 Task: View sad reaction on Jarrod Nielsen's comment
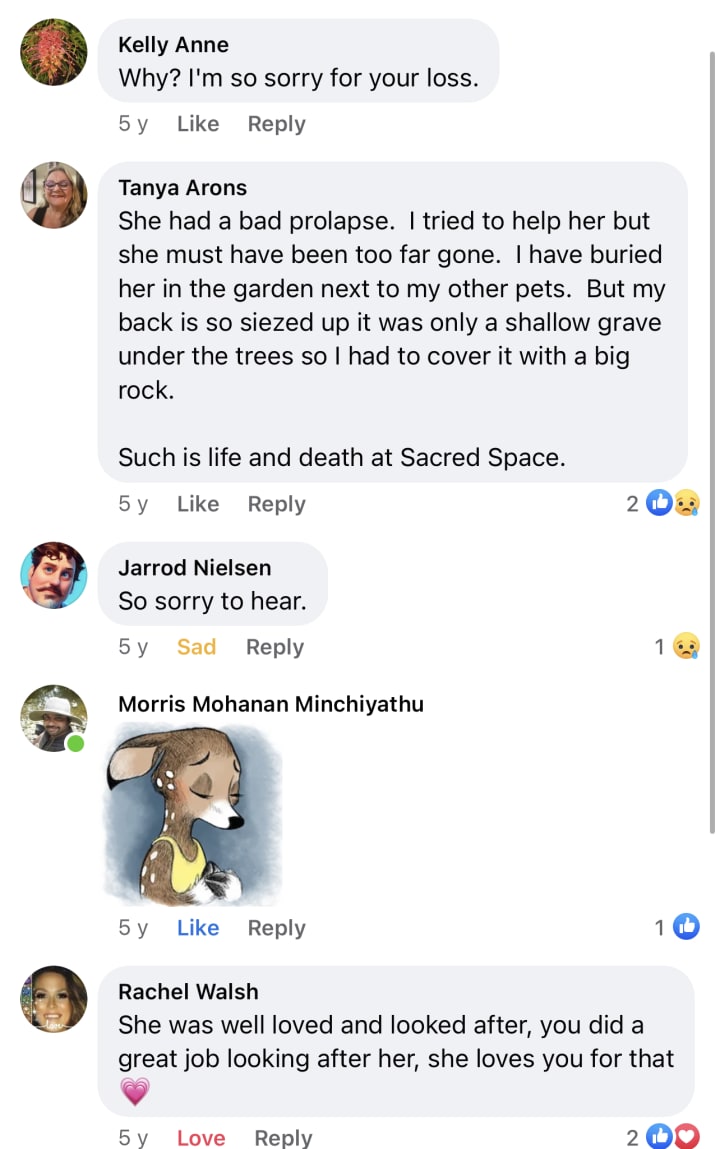coord(678,647)
